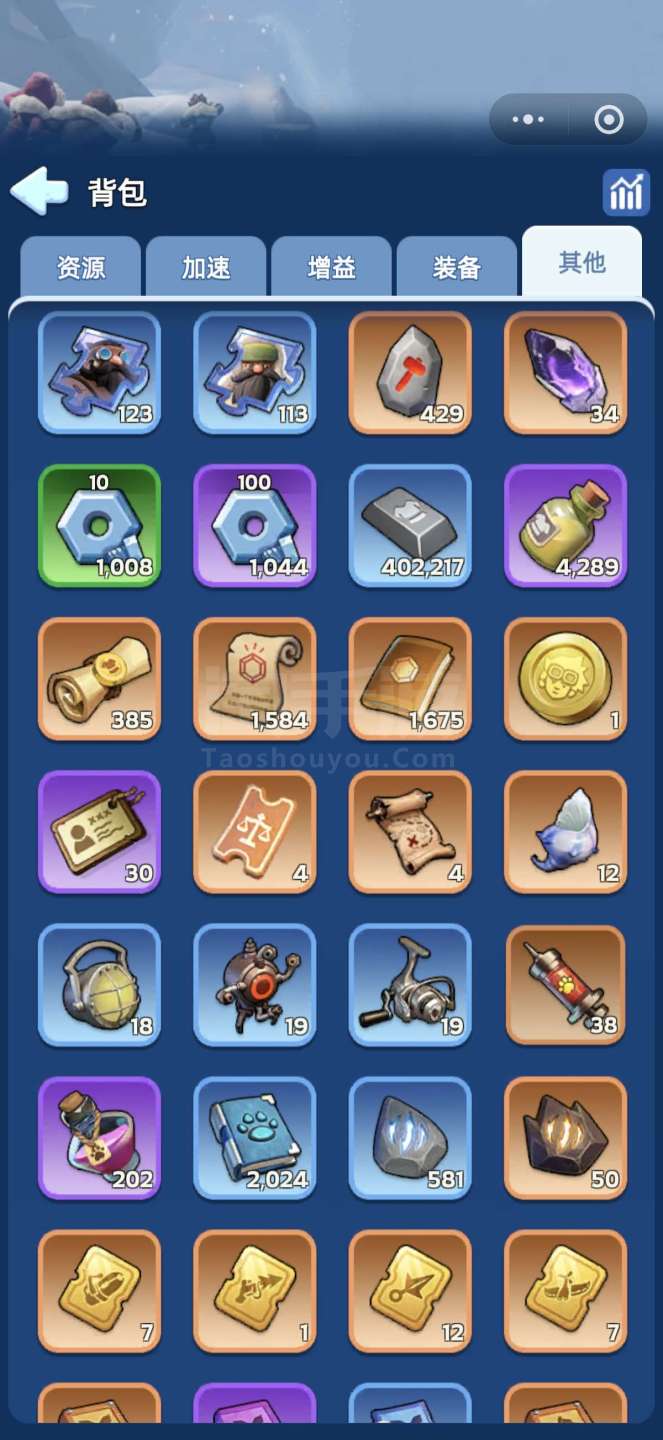The image size is (663, 1440).
Task: Select the hero shard item with 123
Action: pyautogui.click(x=99, y=372)
